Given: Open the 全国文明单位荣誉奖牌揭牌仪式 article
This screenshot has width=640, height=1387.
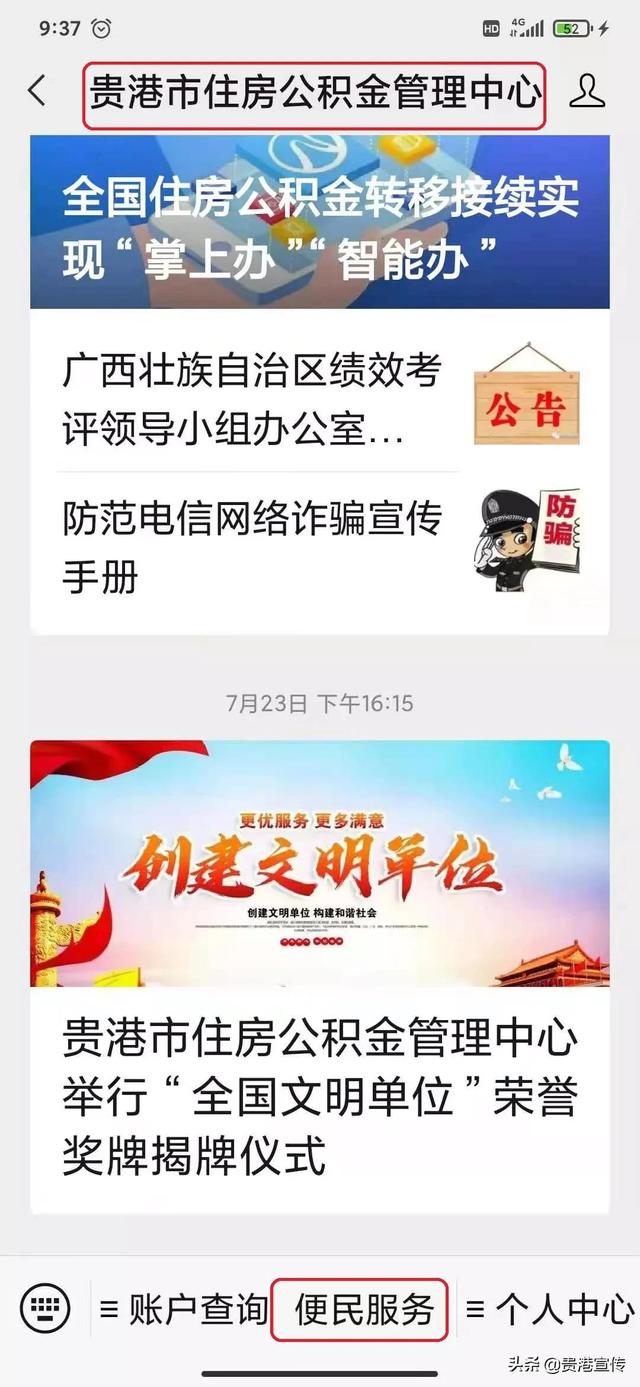Looking at the screenshot, I should [x=320, y=1095].
